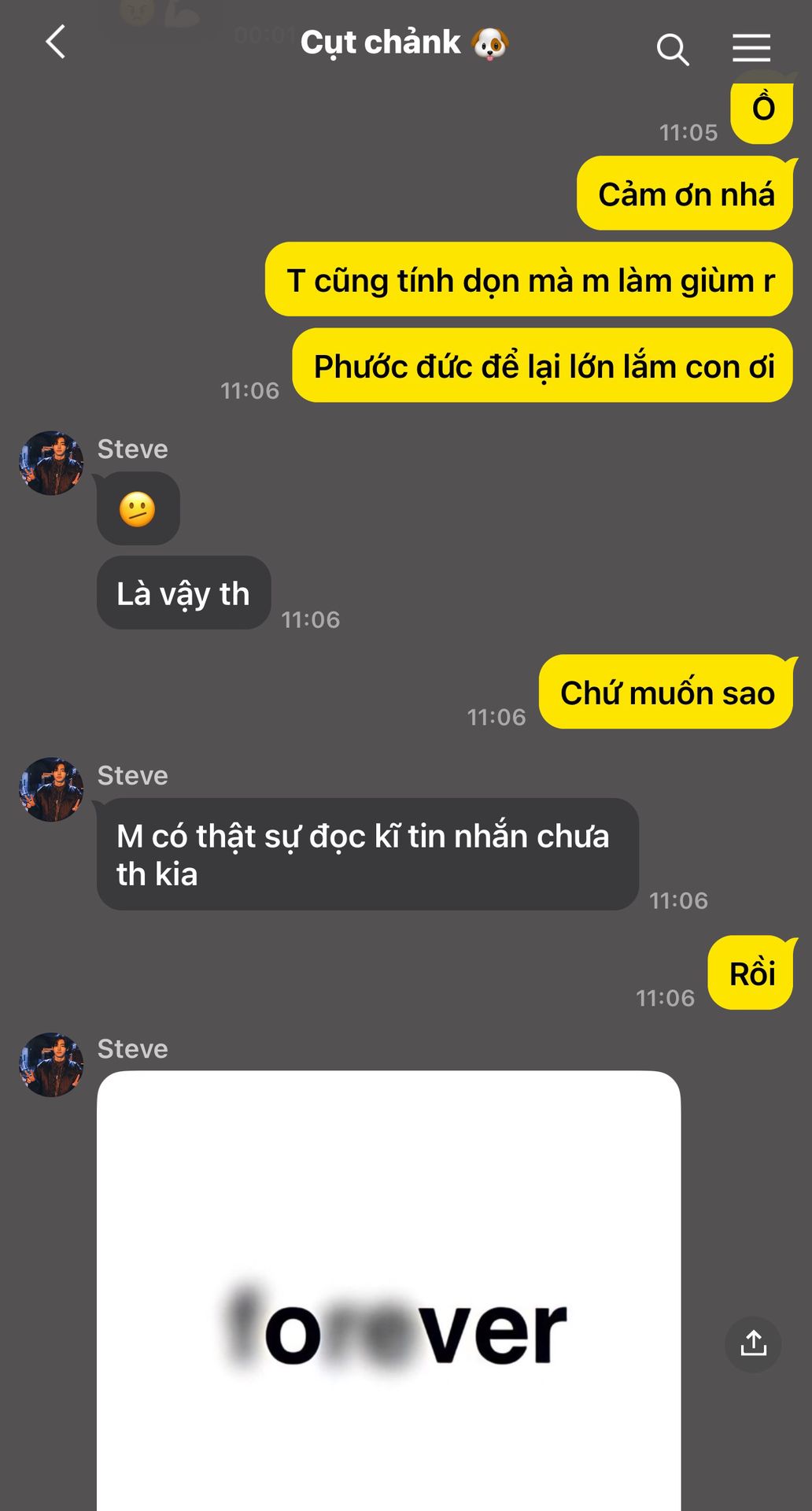The width and height of the screenshot is (812, 1511).
Task: Open the forever image Steve sent
Action: point(389,1291)
